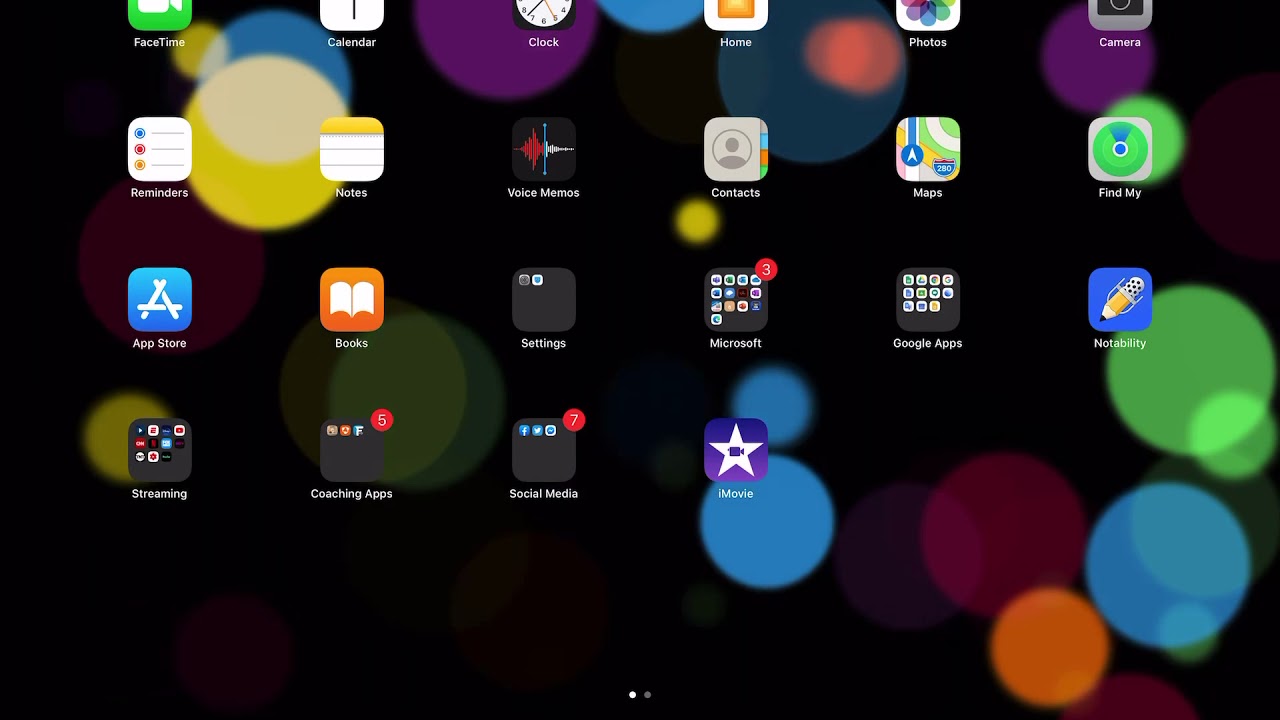
Task: Open the Streaming folder
Action: pyautogui.click(x=160, y=450)
